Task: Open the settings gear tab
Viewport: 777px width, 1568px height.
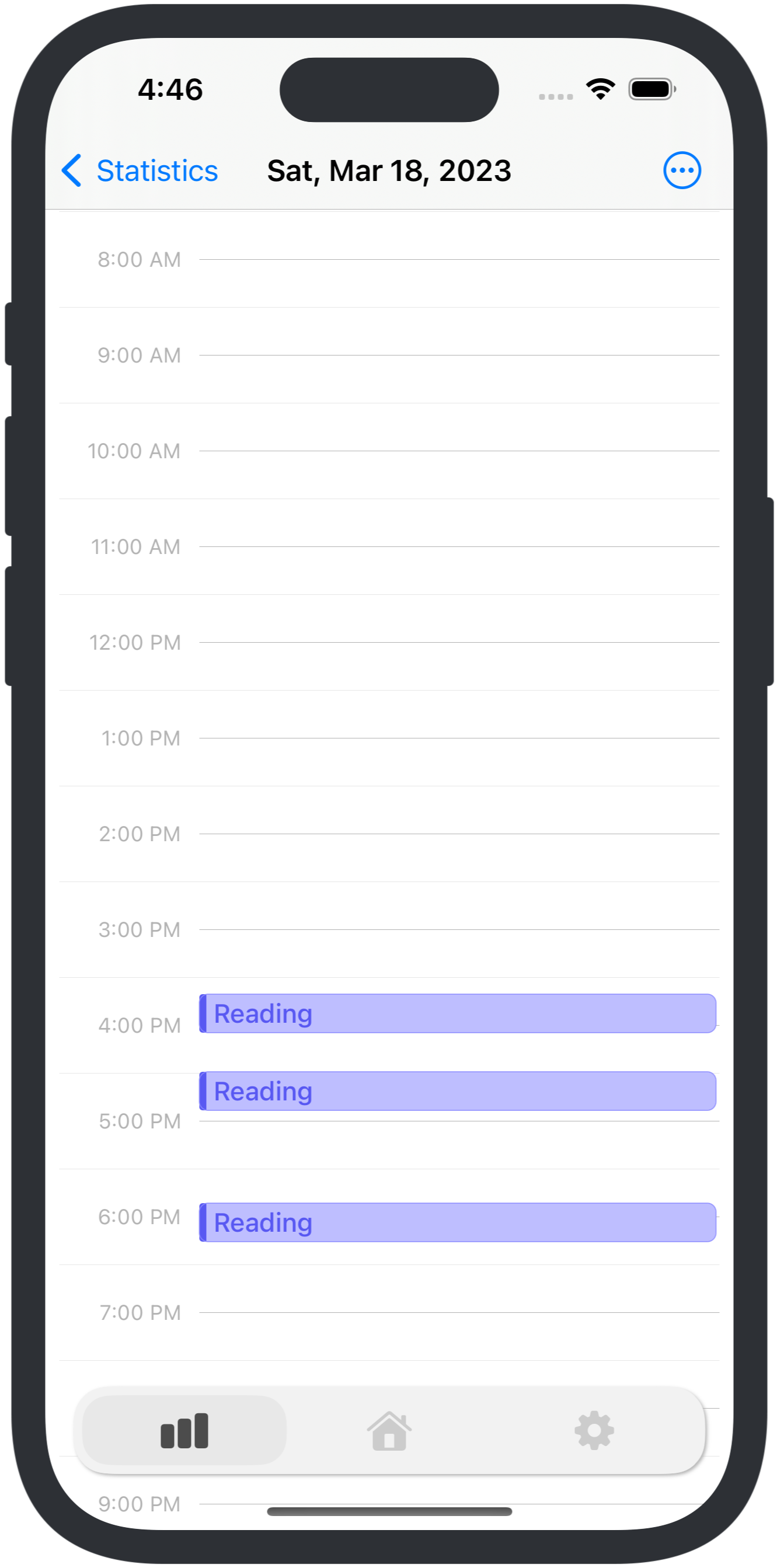Action: (x=594, y=1430)
